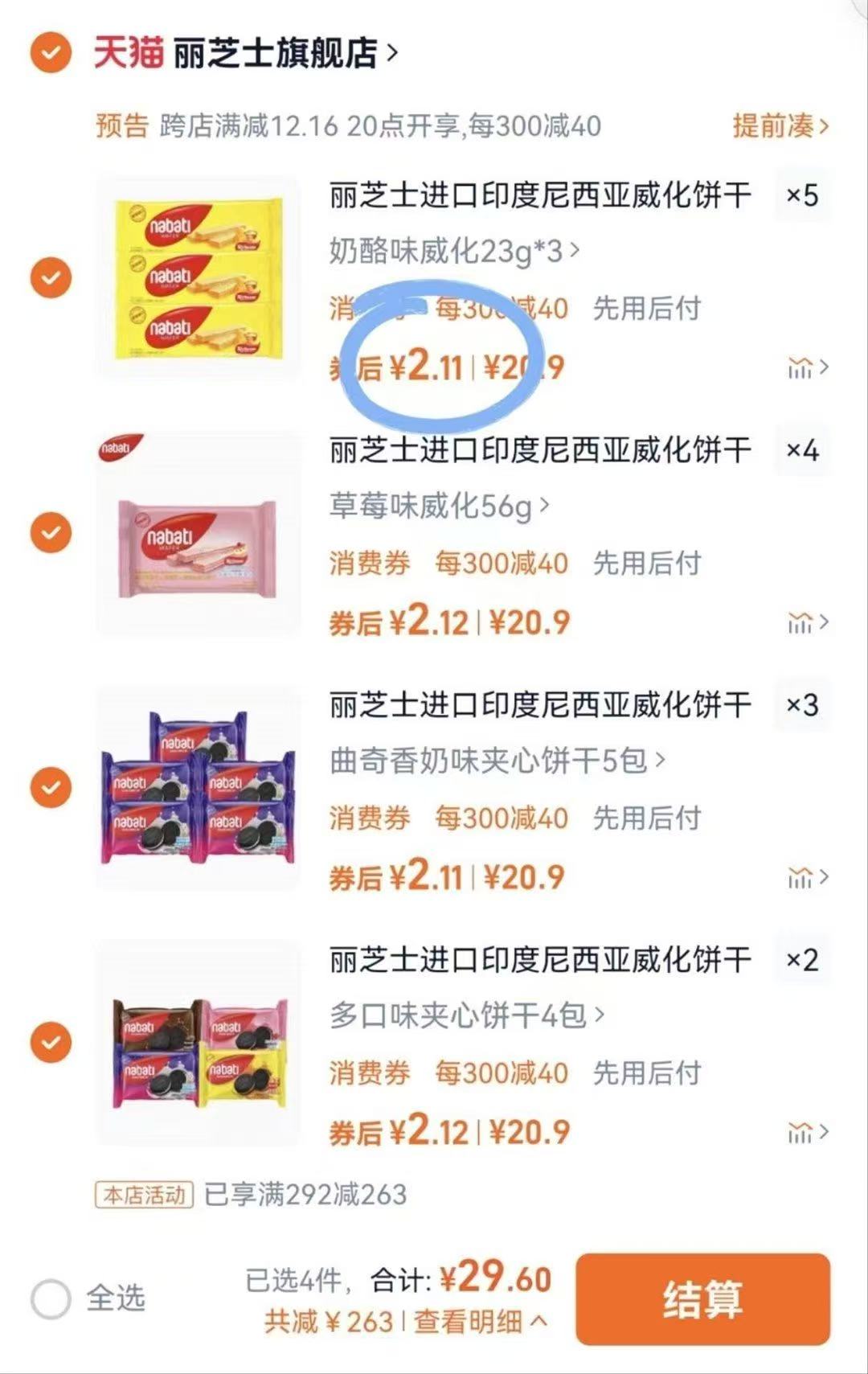Screen dimensions: 868x1374
Task: Open the 曲奇香奶味夹心饼干 product image
Action: 199,787
